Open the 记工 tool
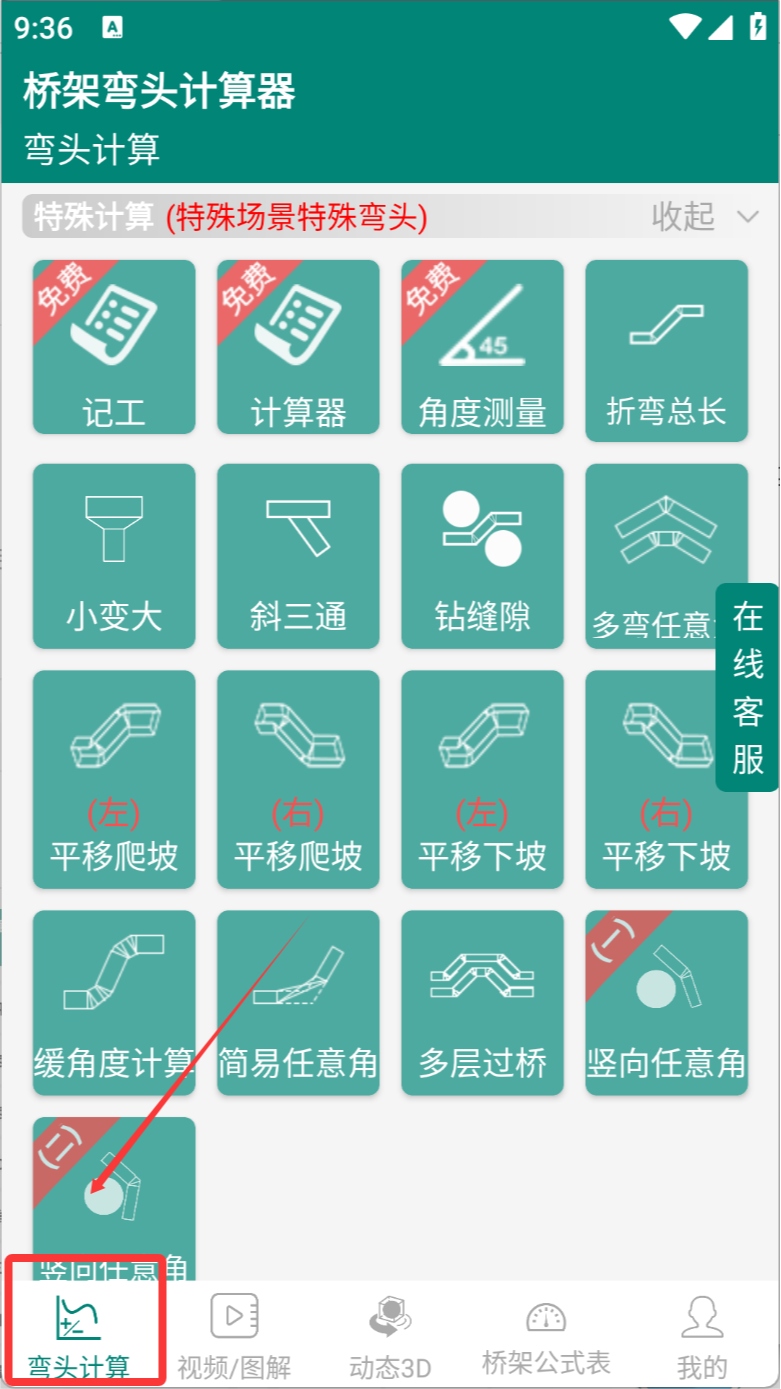 coord(114,347)
